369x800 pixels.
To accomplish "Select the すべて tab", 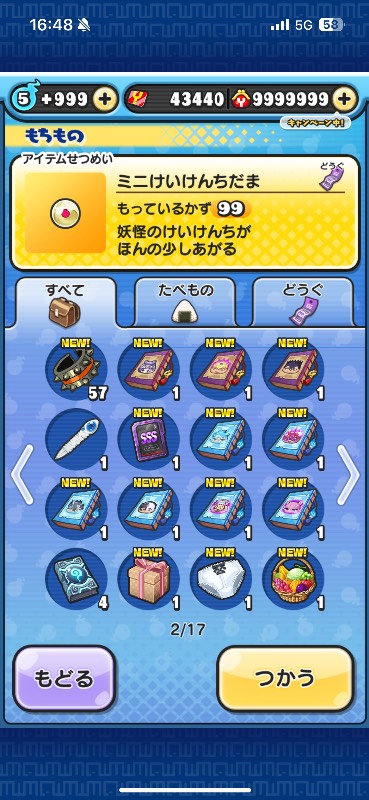I will point(65,302).
